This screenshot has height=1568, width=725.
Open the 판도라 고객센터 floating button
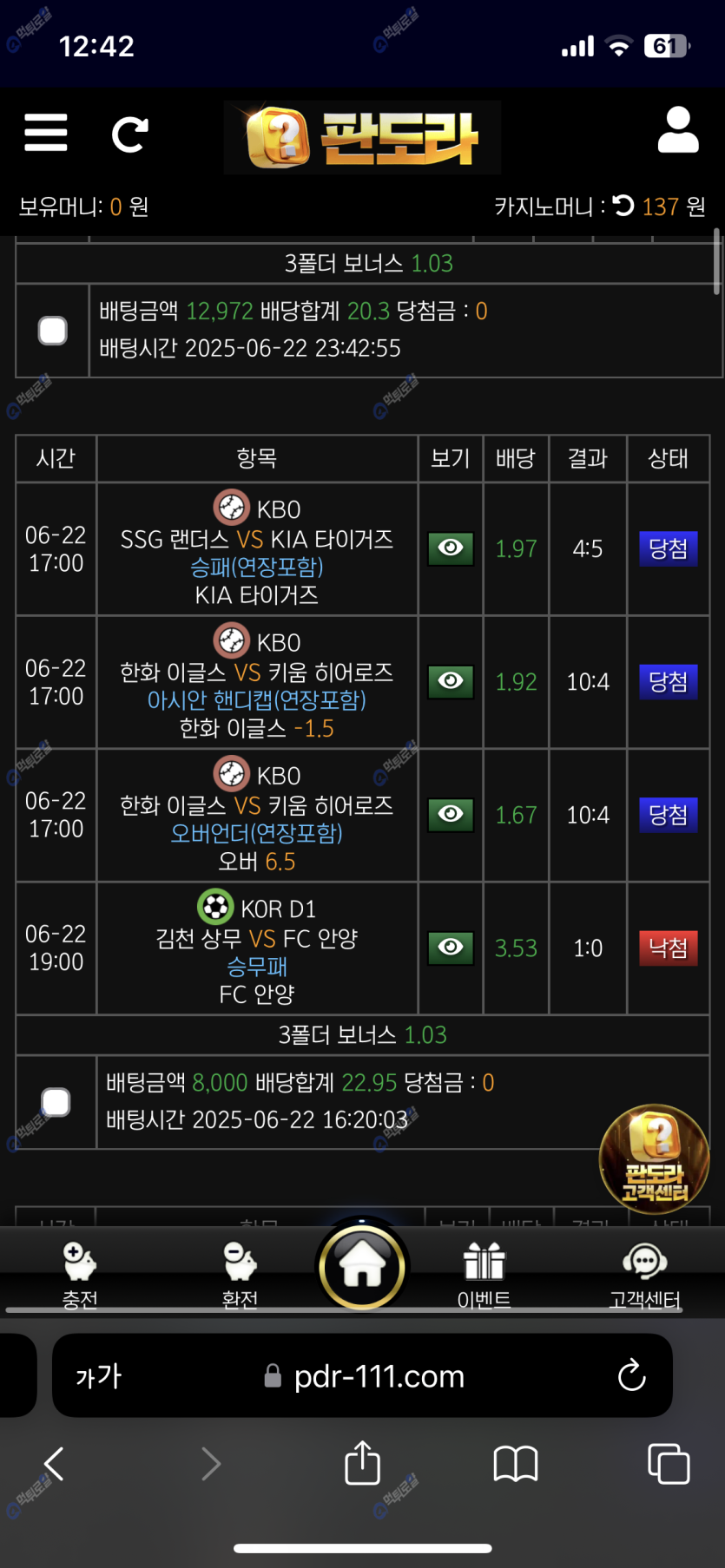tap(654, 1158)
